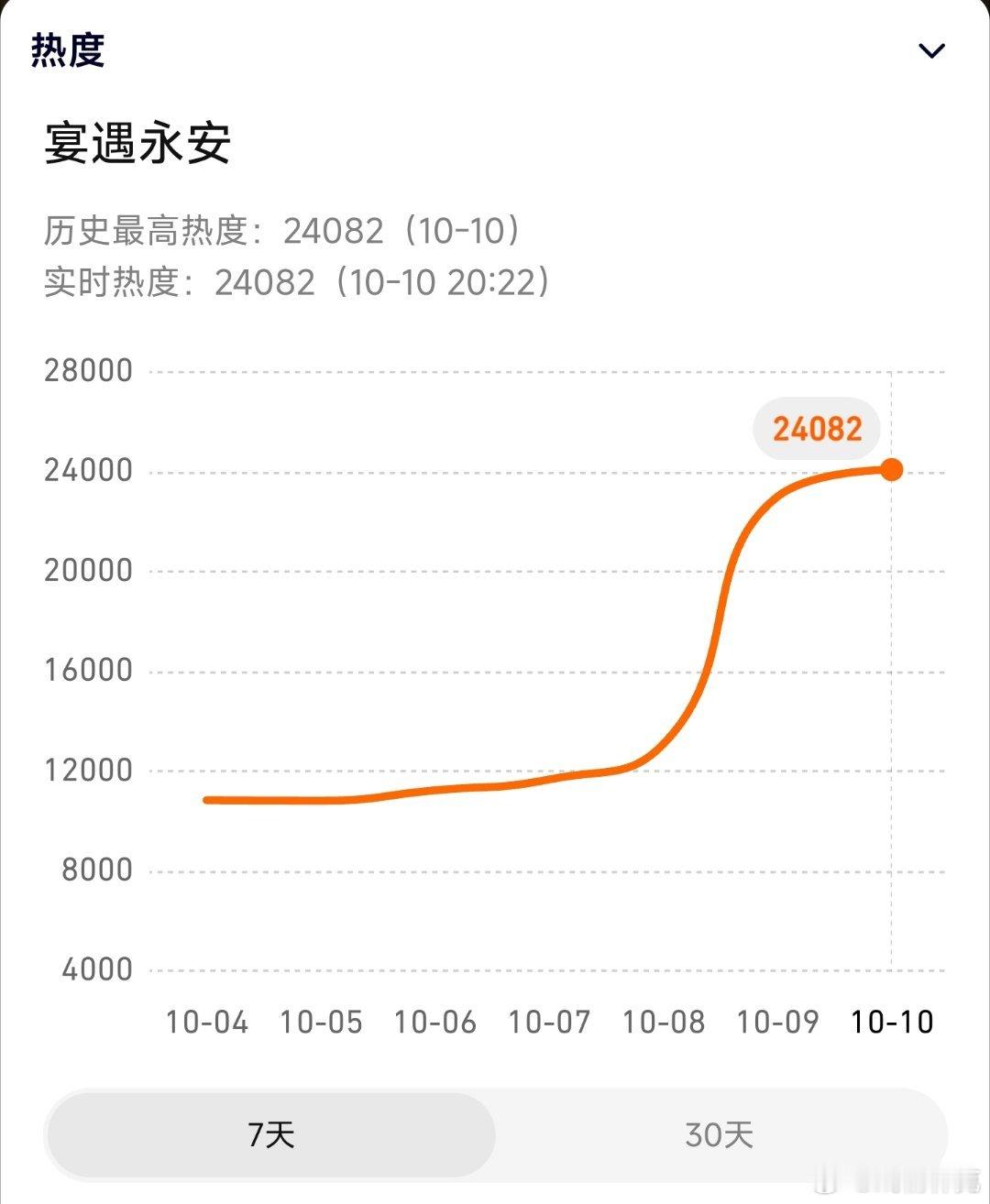The height and width of the screenshot is (1204, 990).
Task: Switch to the 30天 range tab
Action: tap(720, 1134)
